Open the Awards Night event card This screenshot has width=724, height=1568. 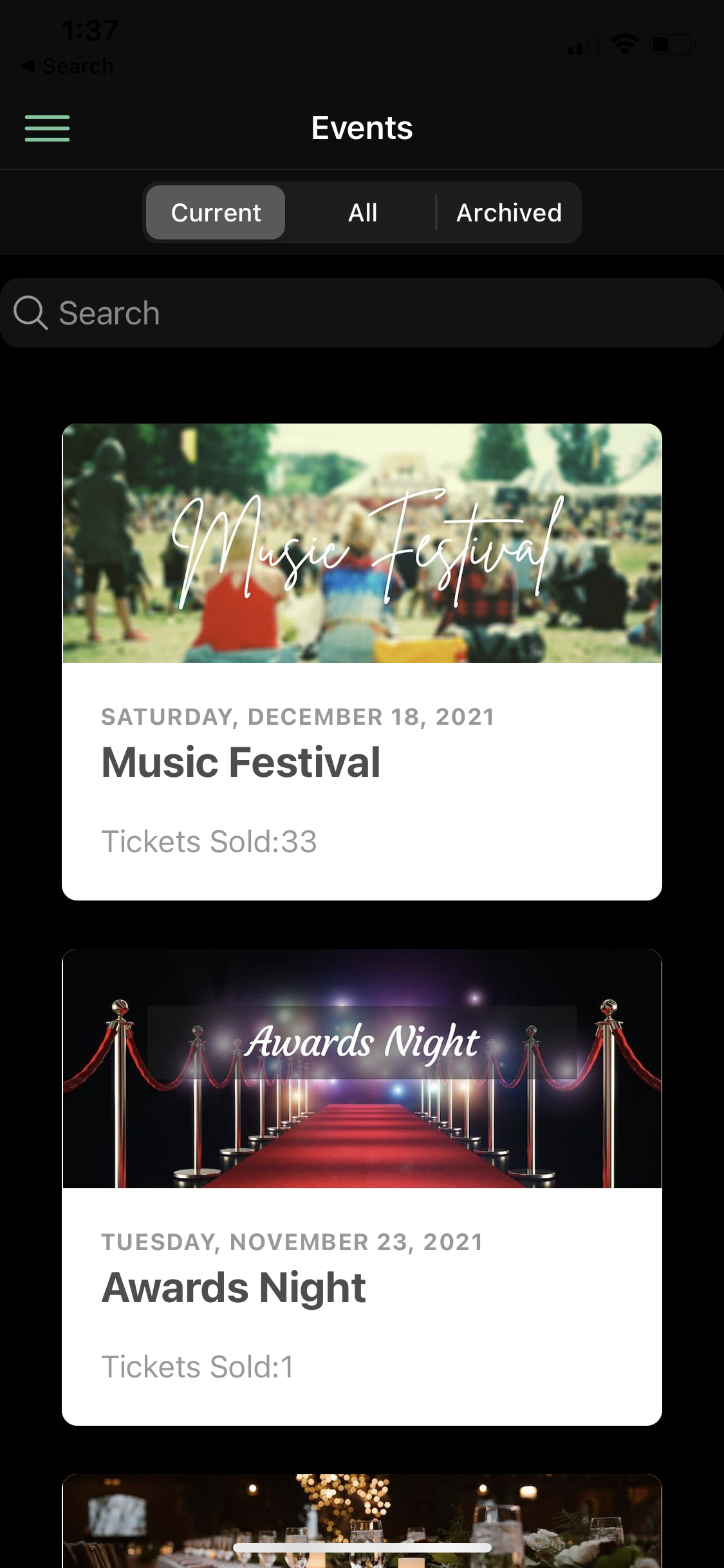362,1187
